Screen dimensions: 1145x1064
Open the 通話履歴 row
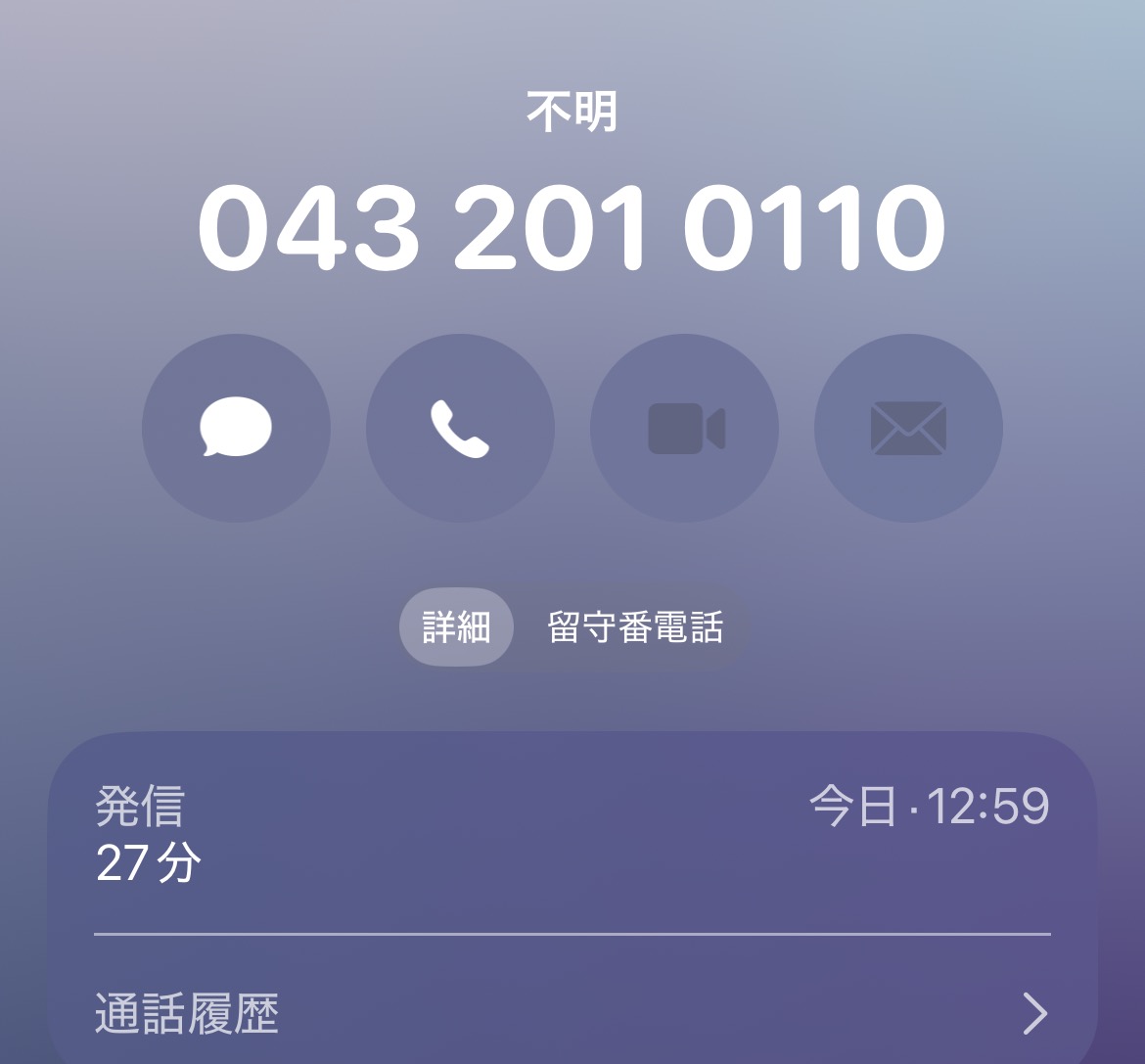(x=572, y=1012)
